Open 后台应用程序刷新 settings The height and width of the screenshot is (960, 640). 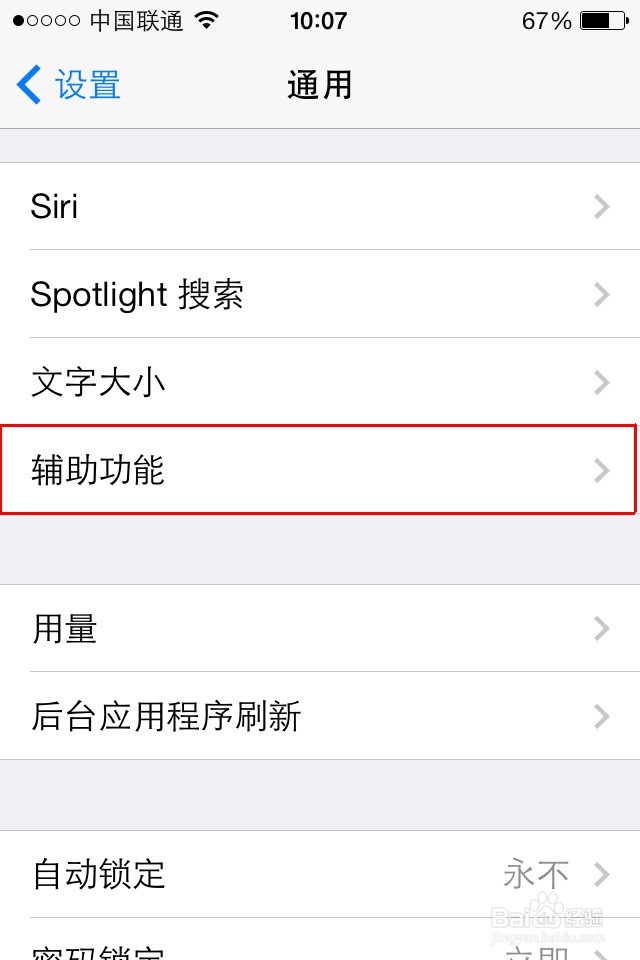[x=320, y=717]
